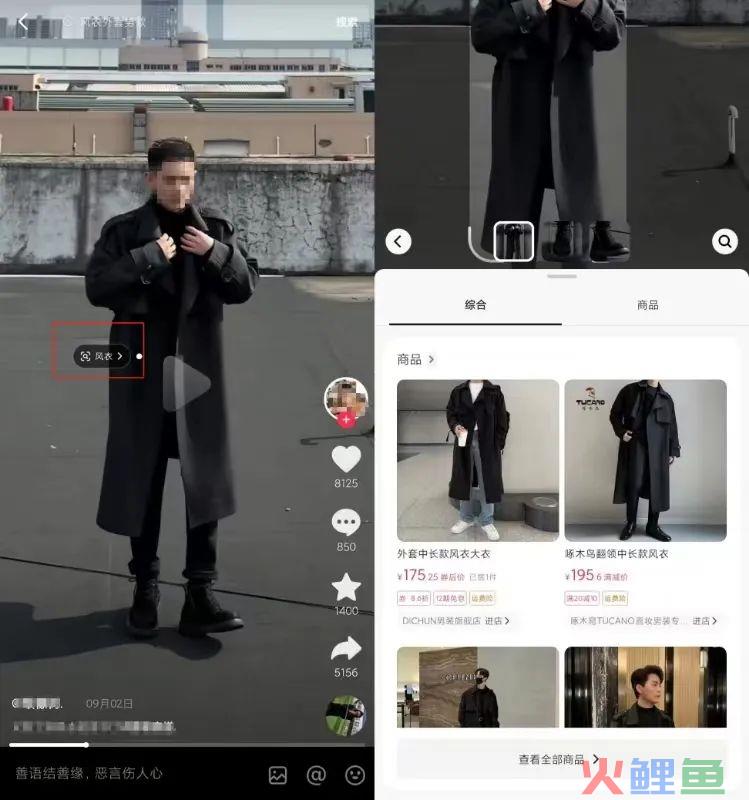Tap 查看全部商品 to view all products
The width and height of the screenshot is (749, 800).
point(560,760)
